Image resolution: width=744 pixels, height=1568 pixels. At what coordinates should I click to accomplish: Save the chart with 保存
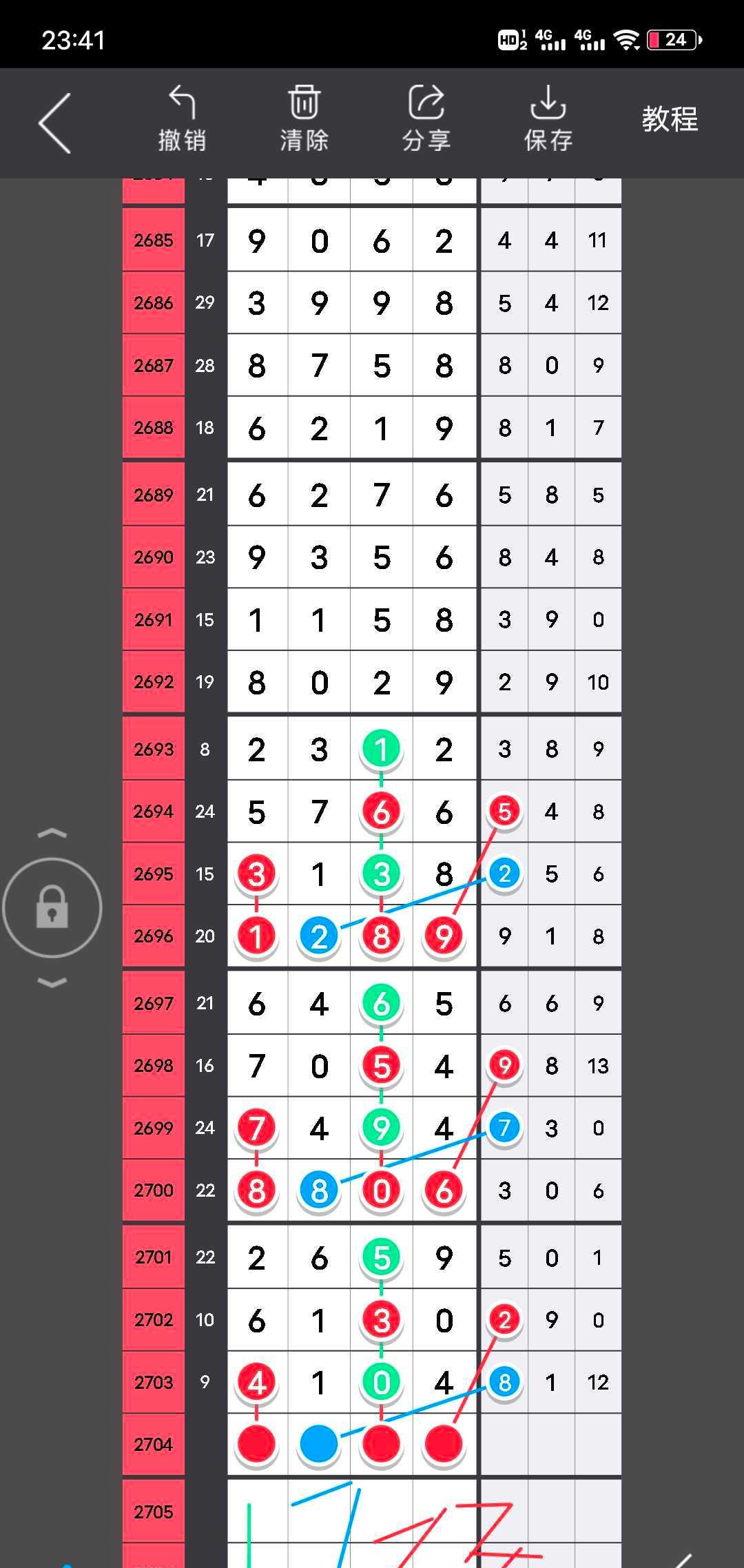548,118
